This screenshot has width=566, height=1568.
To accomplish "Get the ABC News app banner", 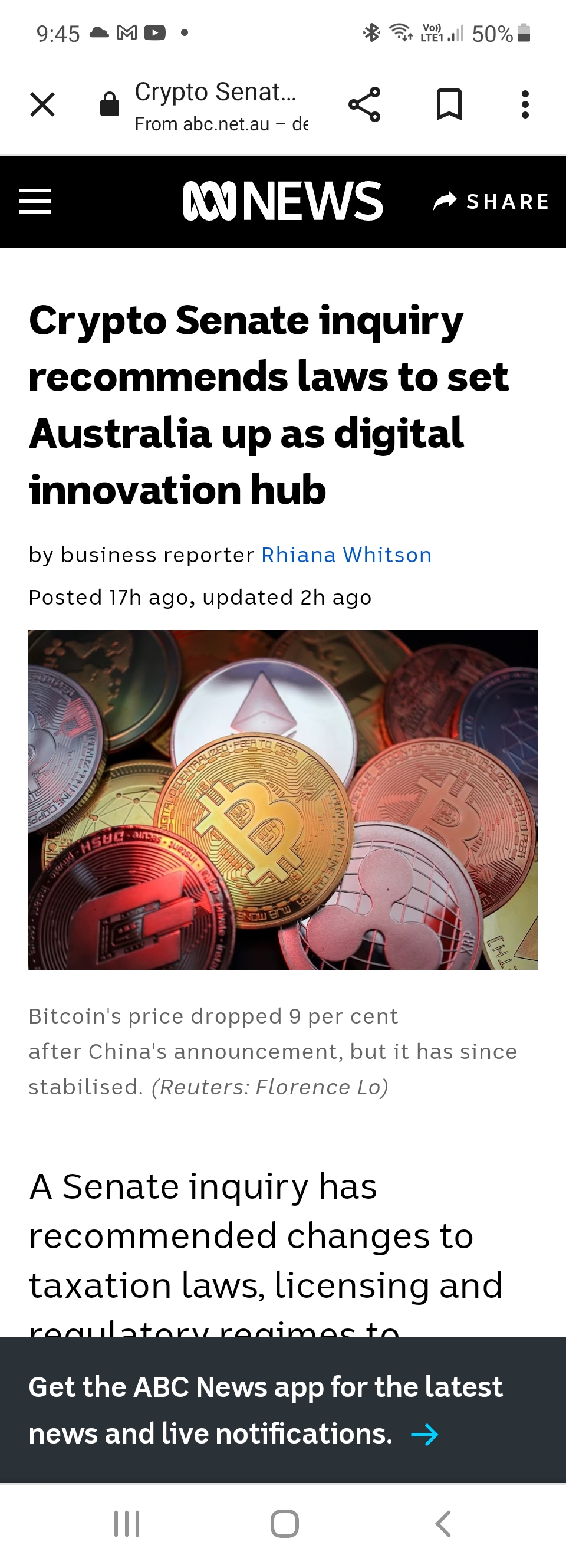I will (283, 1410).
